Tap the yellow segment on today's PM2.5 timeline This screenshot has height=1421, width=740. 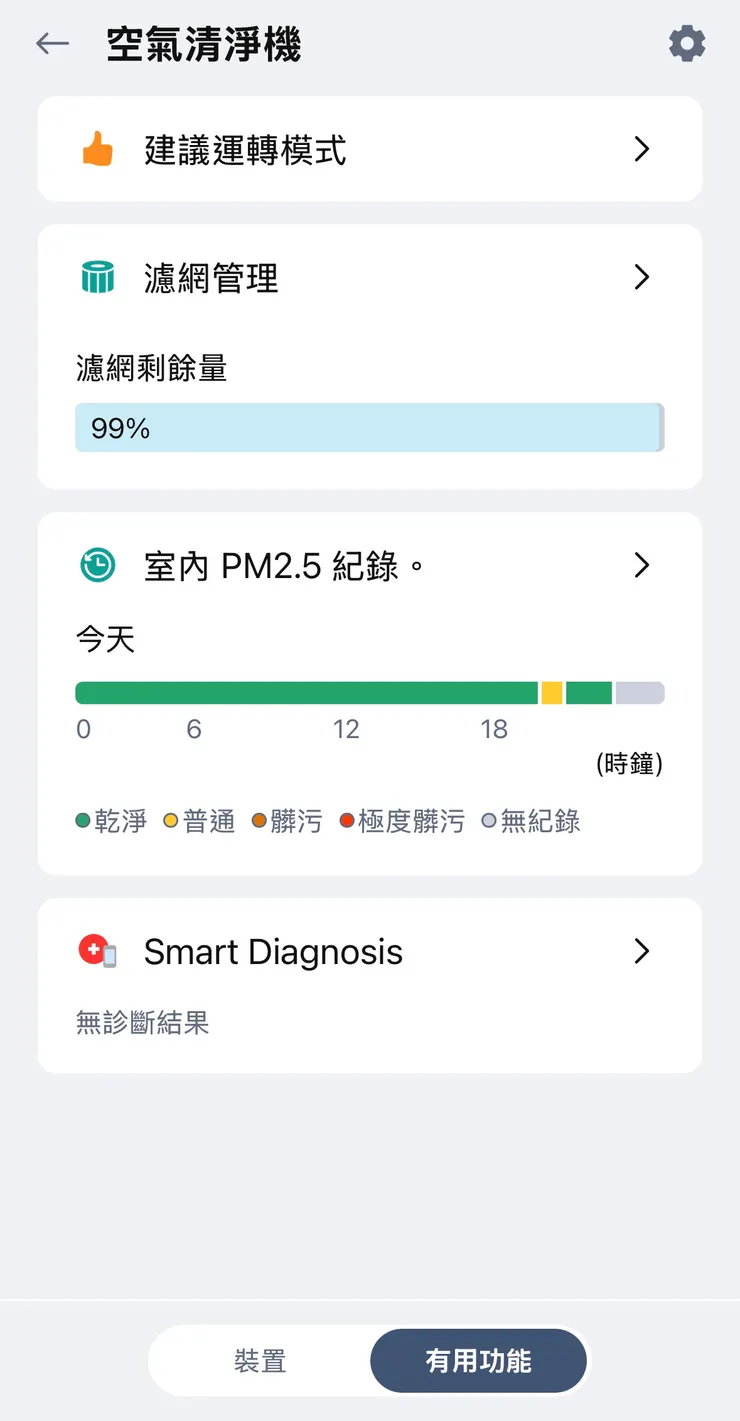[x=551, y=692]
